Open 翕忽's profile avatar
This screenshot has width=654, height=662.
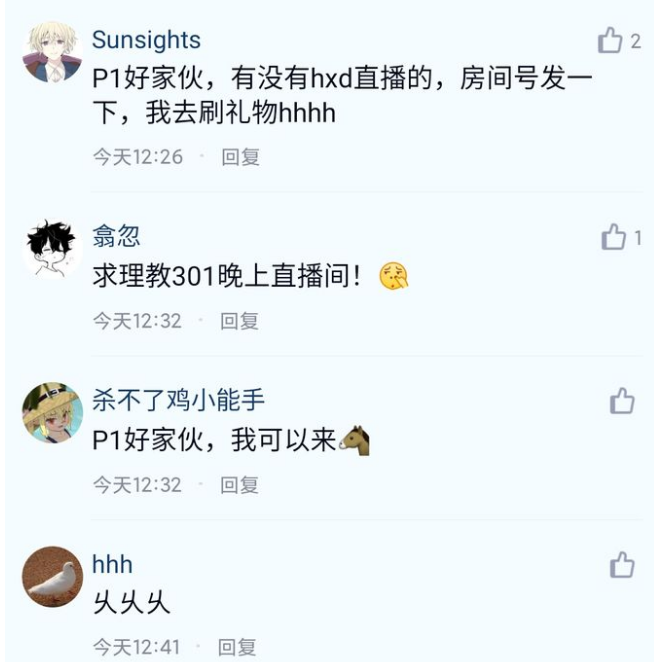(52, 248)
